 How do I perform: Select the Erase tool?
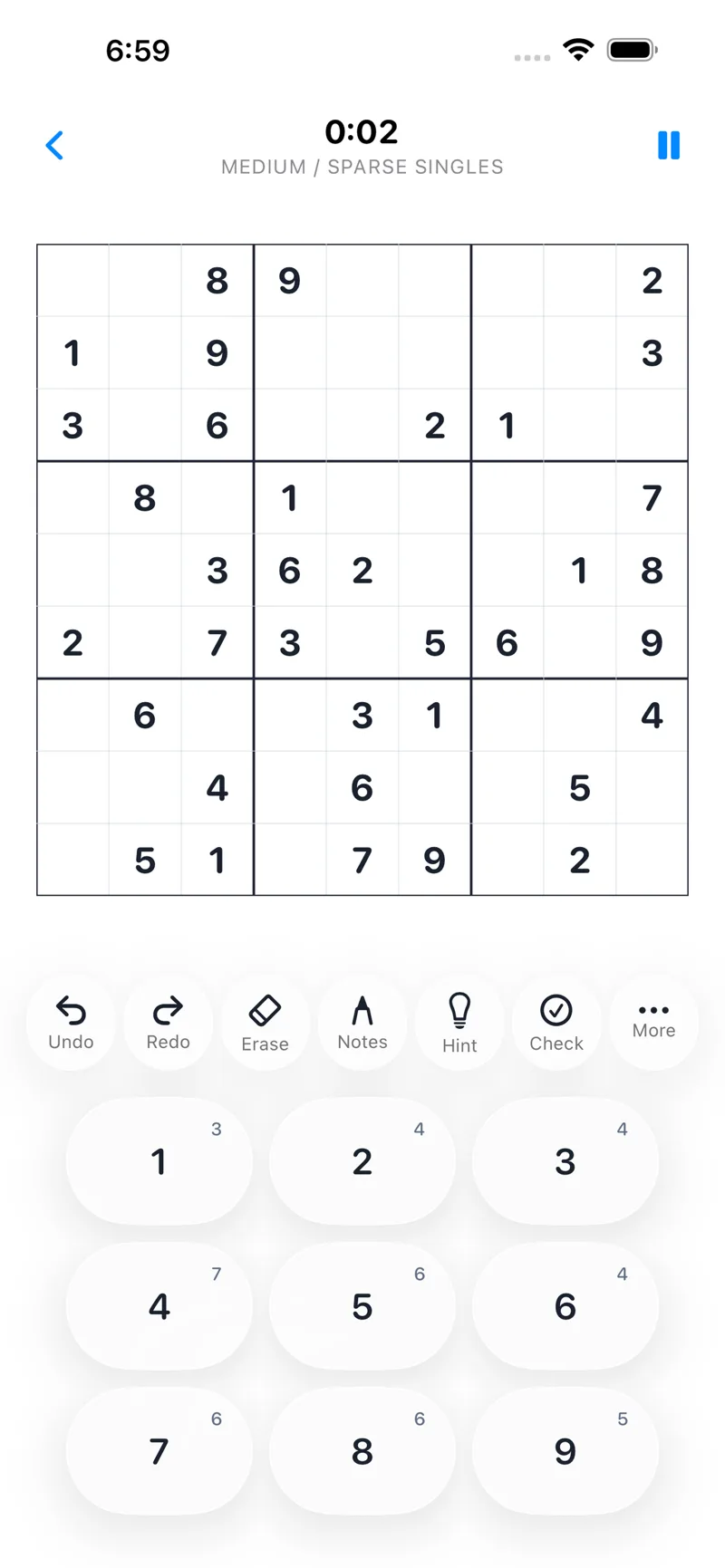[265, 1024]
